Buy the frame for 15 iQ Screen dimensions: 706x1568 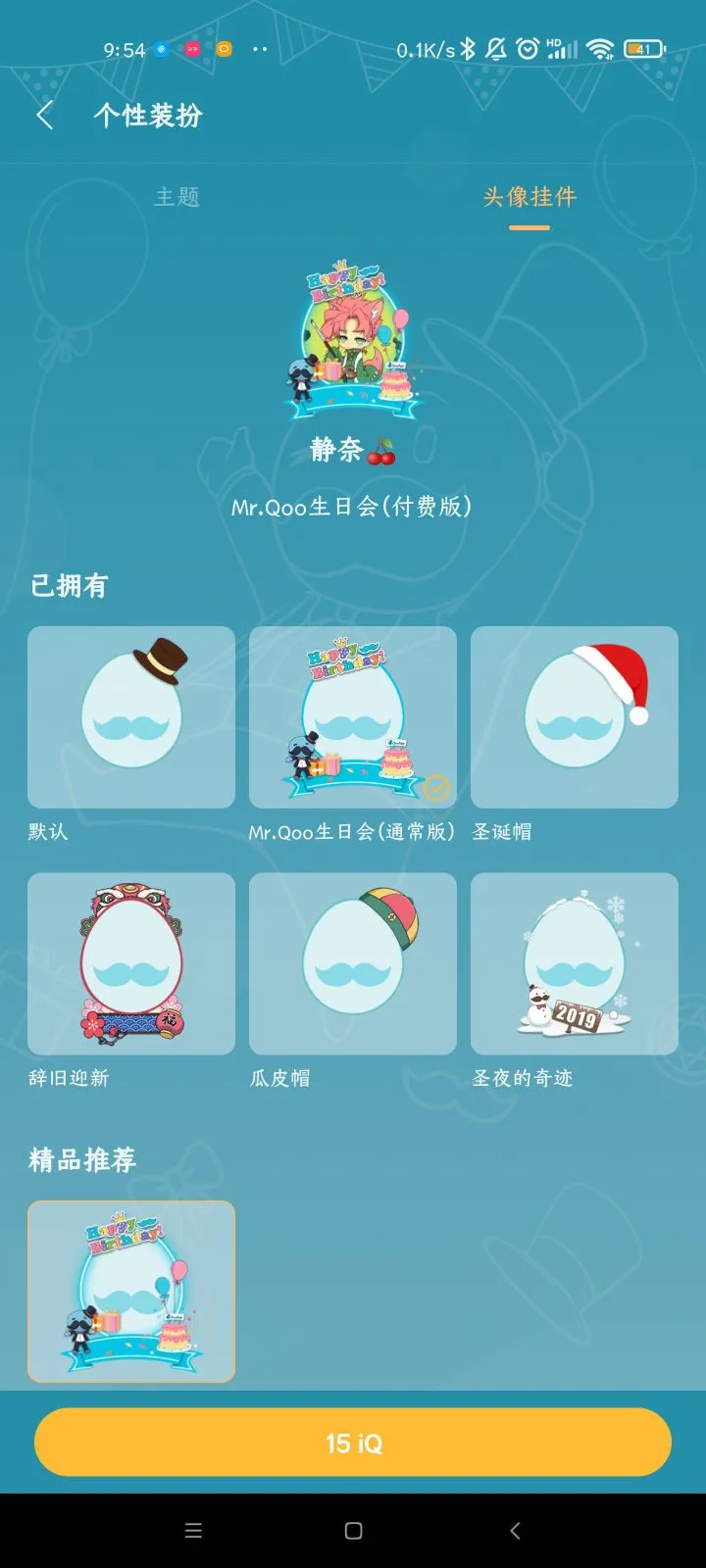353,1443
